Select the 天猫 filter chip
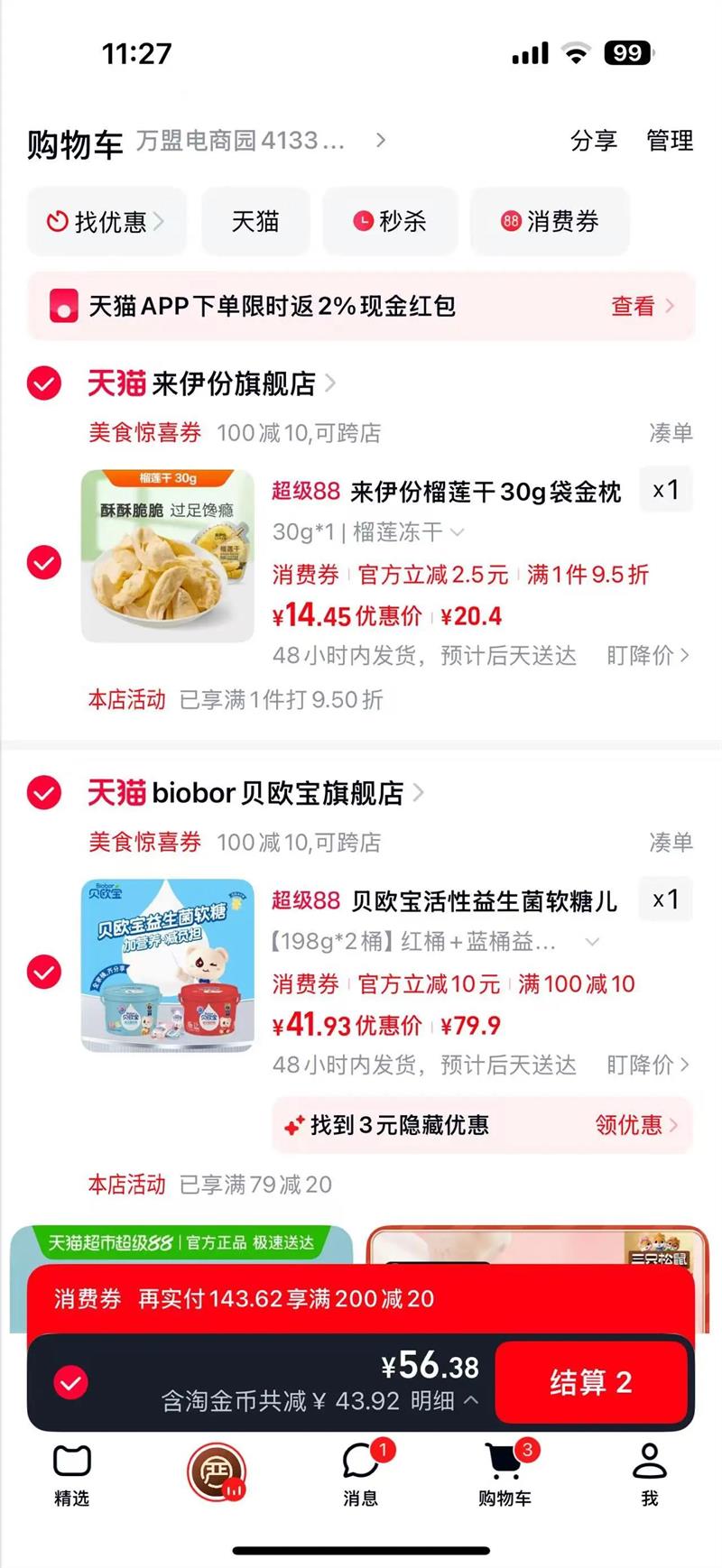722x1568 pixels. point(255,221)
